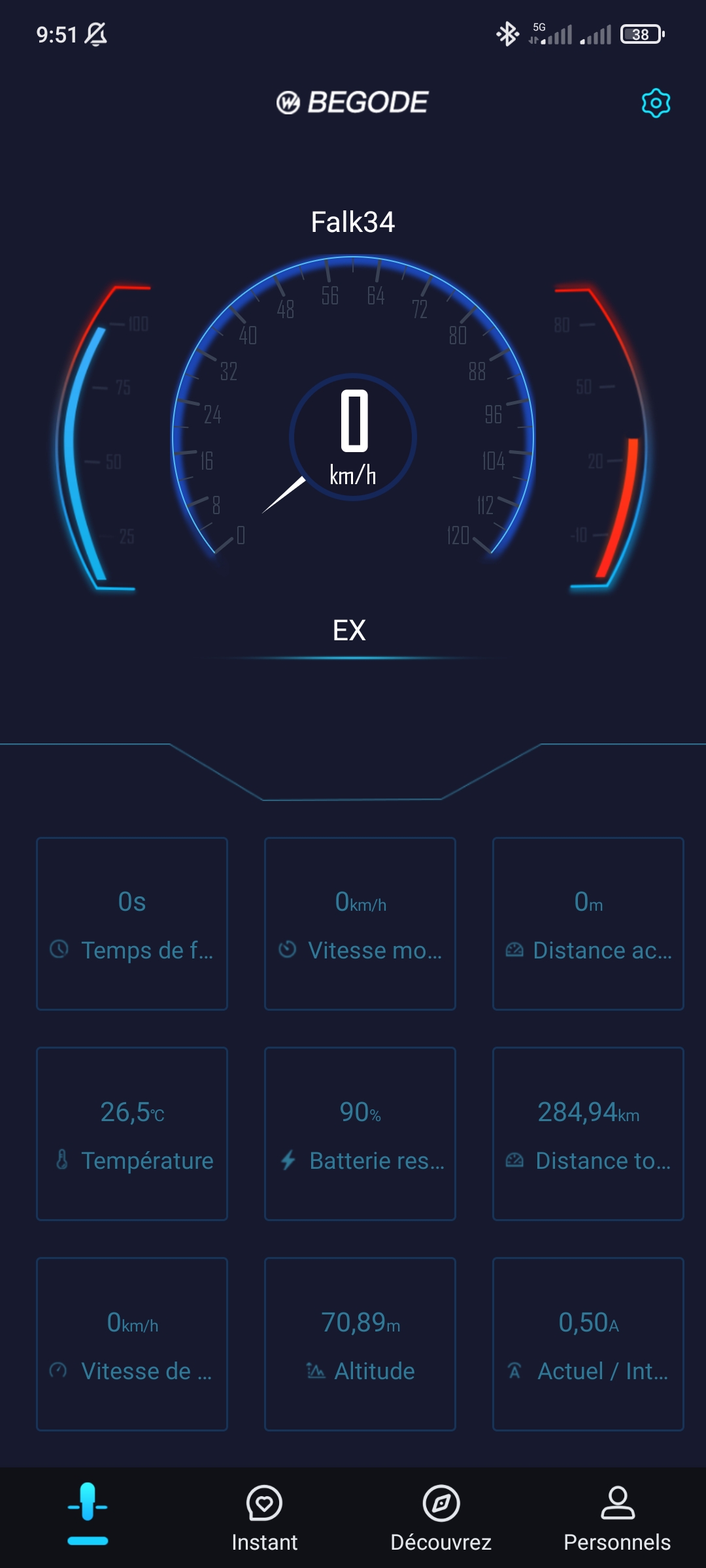Image resolution: width=706 pixels, height=1568 pixels.
Task: Tap the Batterie restante 90% card
Action: [x=360, y=1134]
